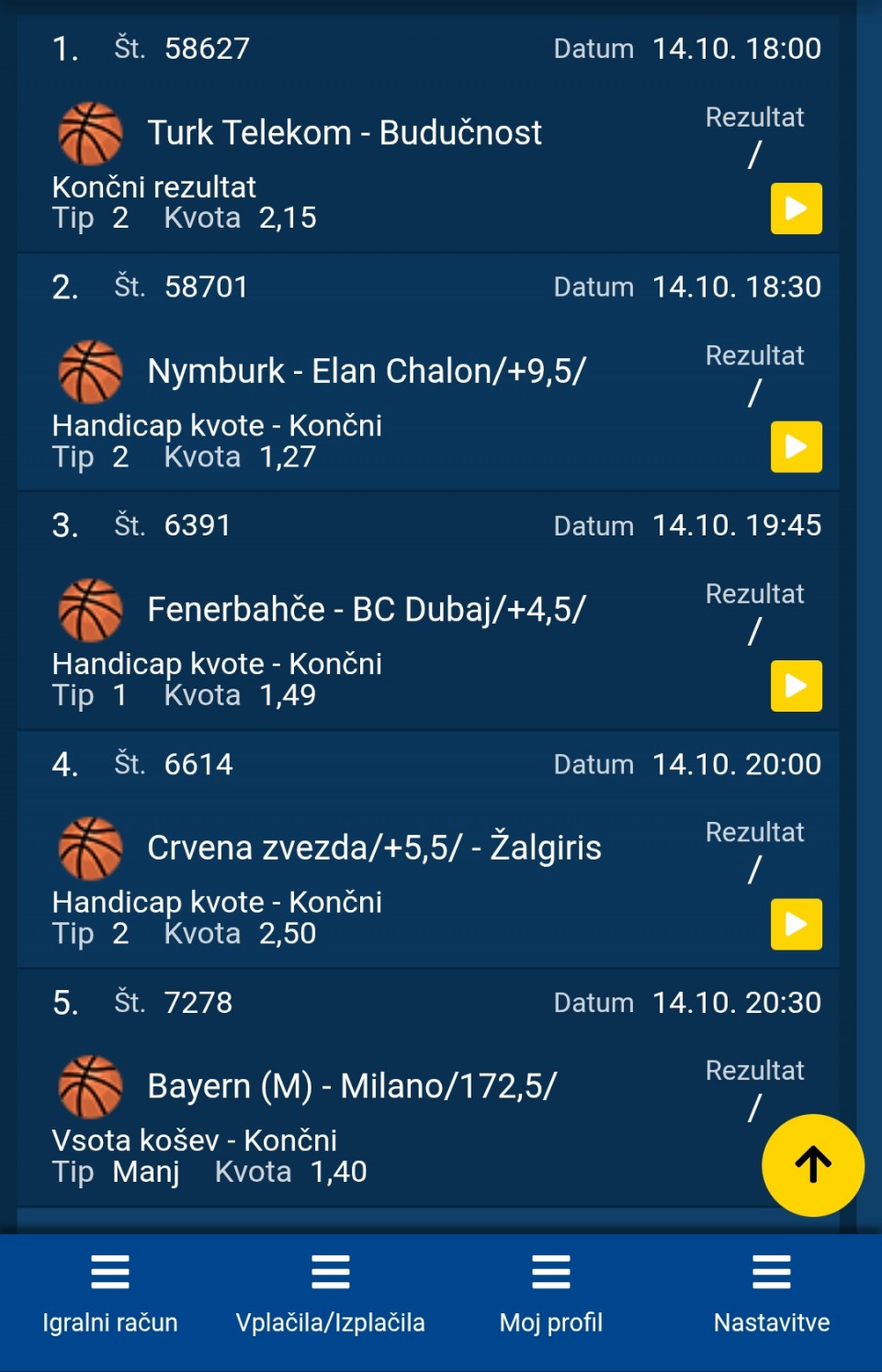Play the Turk Telekom - Budučnost stream
This screenshot has height=1372, width=882.
point(796,208)
